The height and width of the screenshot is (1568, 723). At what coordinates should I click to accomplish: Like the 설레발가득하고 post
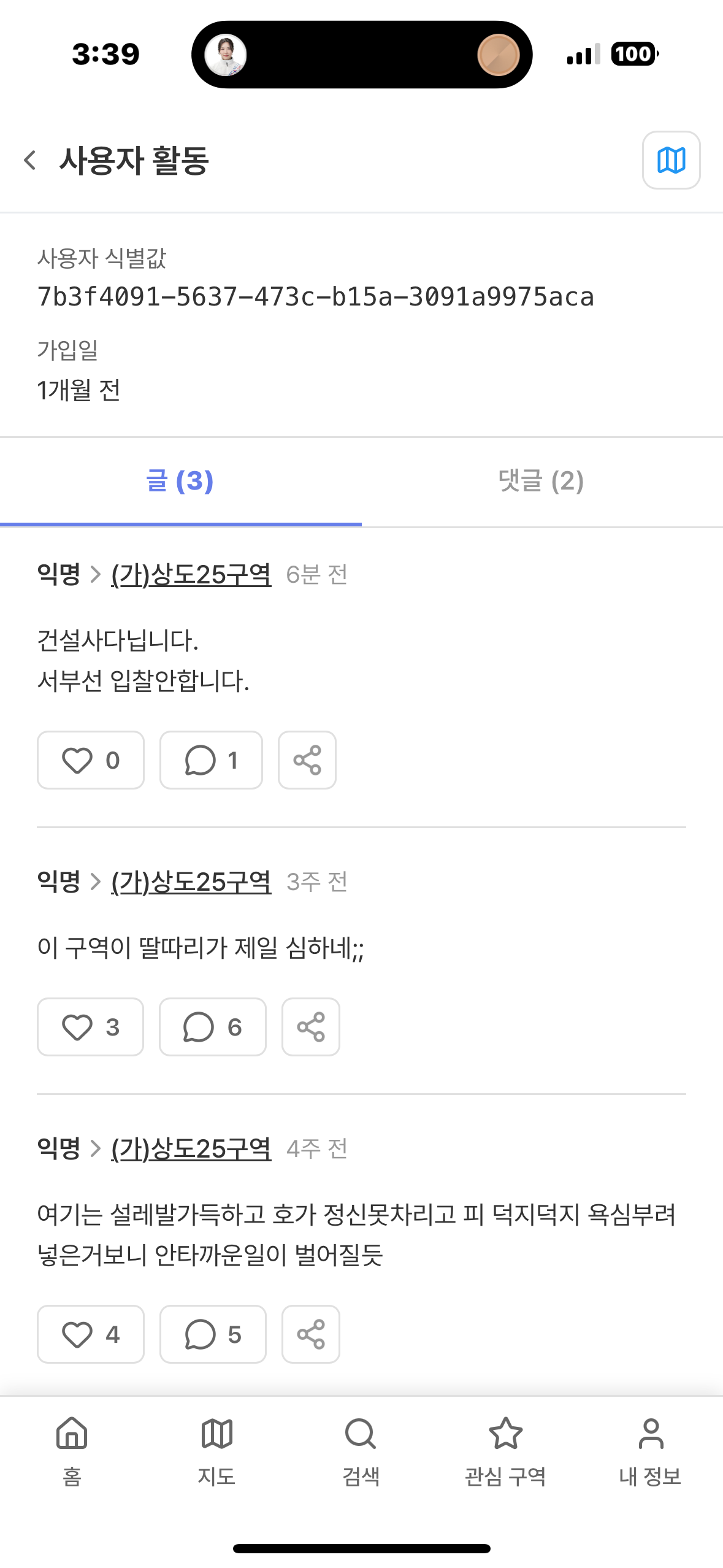click(x=91, y=1334)
